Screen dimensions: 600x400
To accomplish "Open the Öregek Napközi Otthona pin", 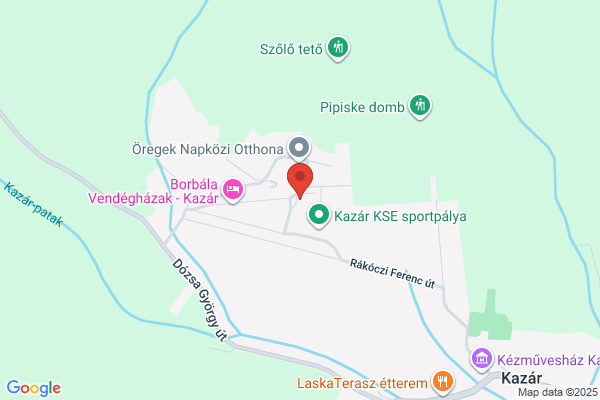I will pyautogui.click(x=299, y=149).
